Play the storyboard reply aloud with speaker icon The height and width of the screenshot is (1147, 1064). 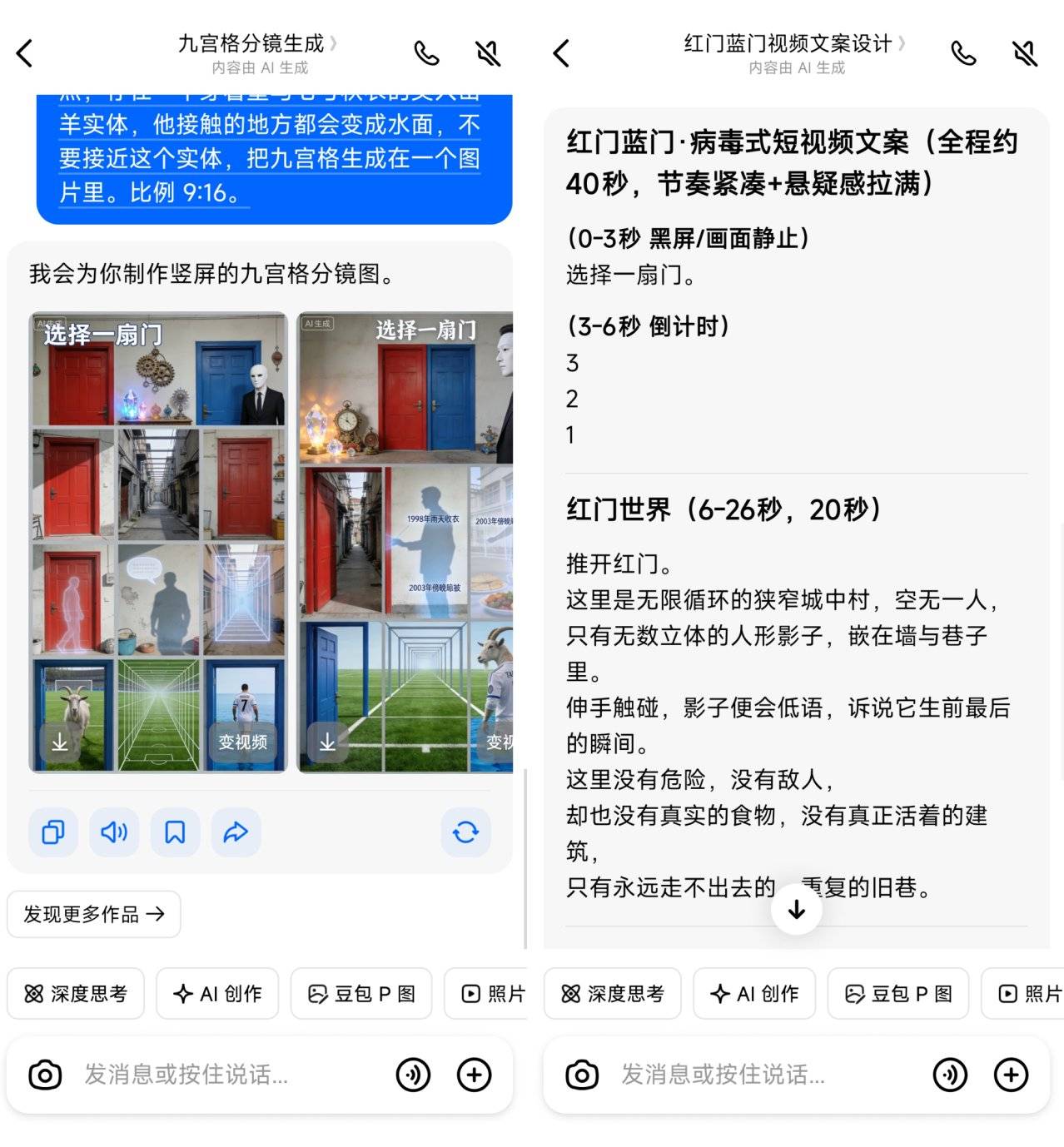coord(114,832)
